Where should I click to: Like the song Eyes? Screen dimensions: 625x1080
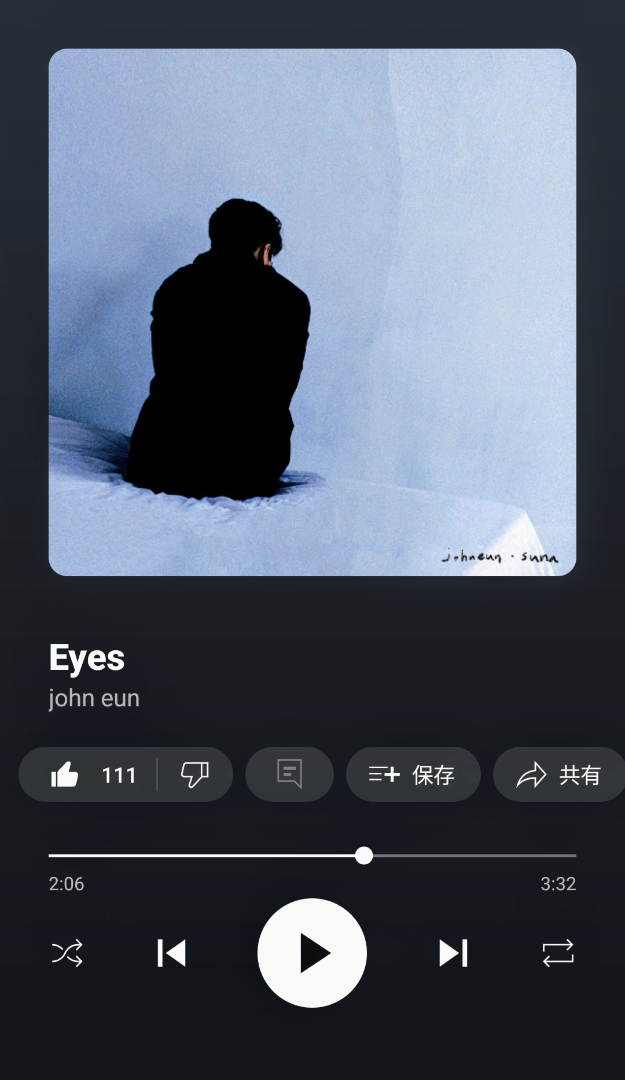tap(88, 774)
